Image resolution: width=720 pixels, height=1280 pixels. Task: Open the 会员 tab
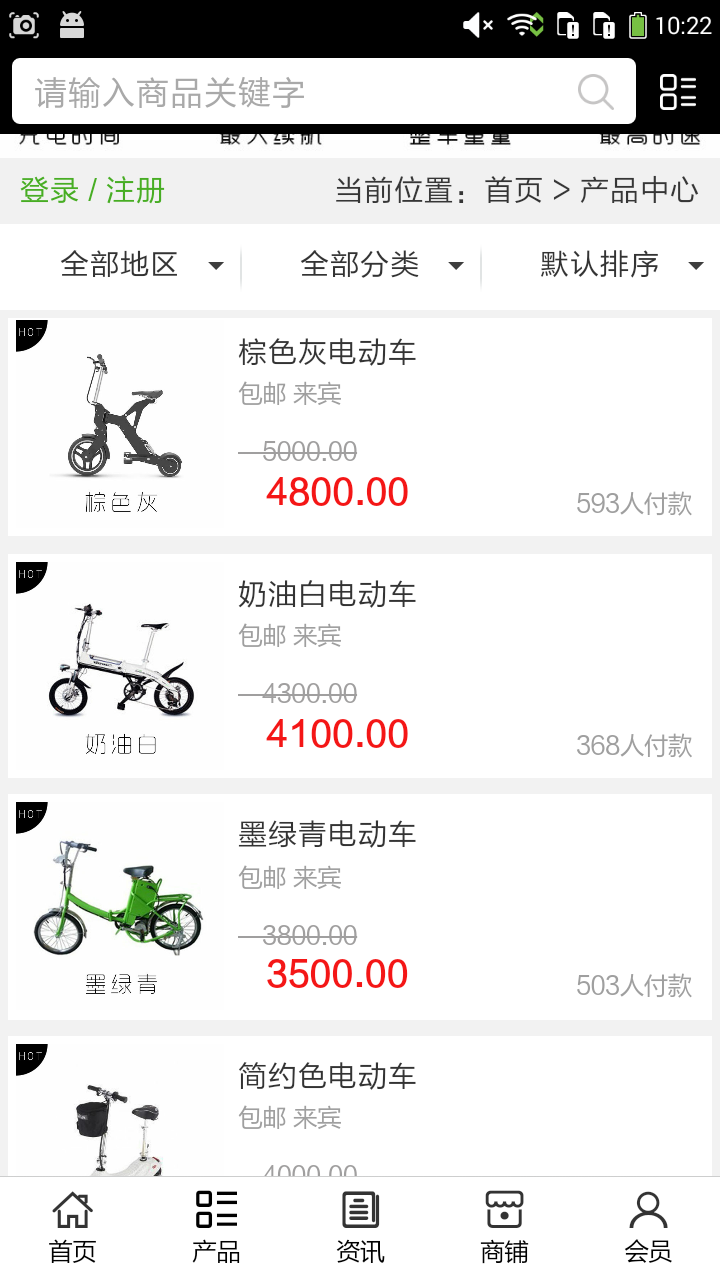648,1227
